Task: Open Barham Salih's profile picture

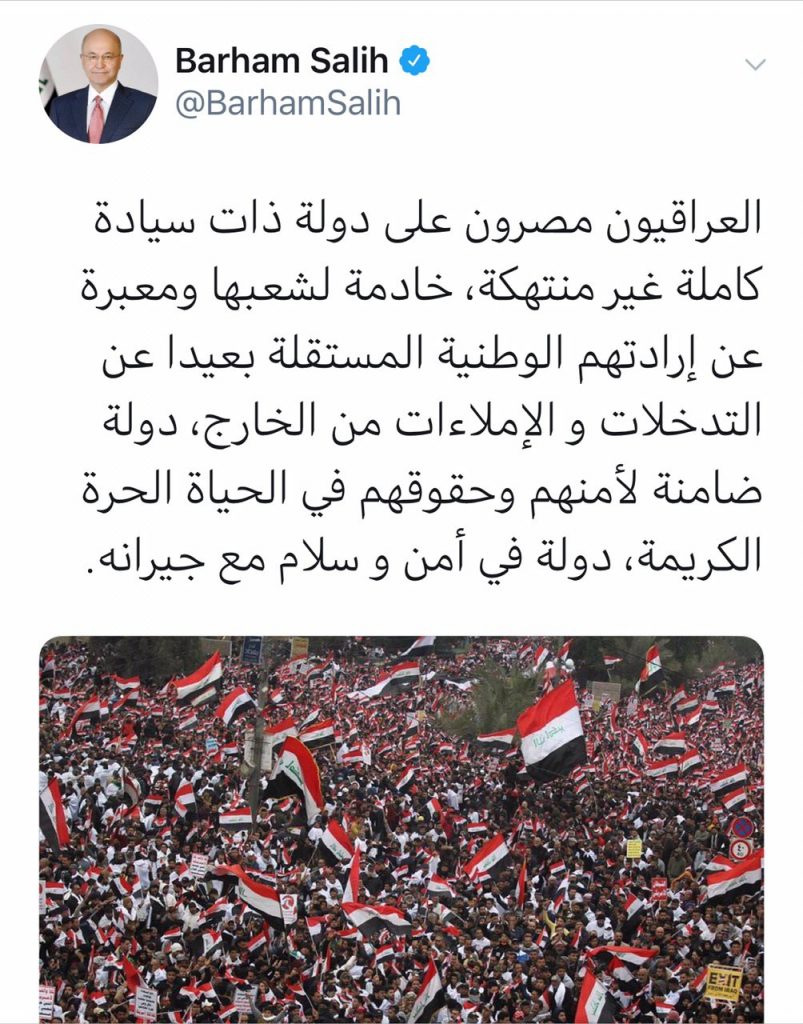Action: pyautogui.click(x=98, y=85)
